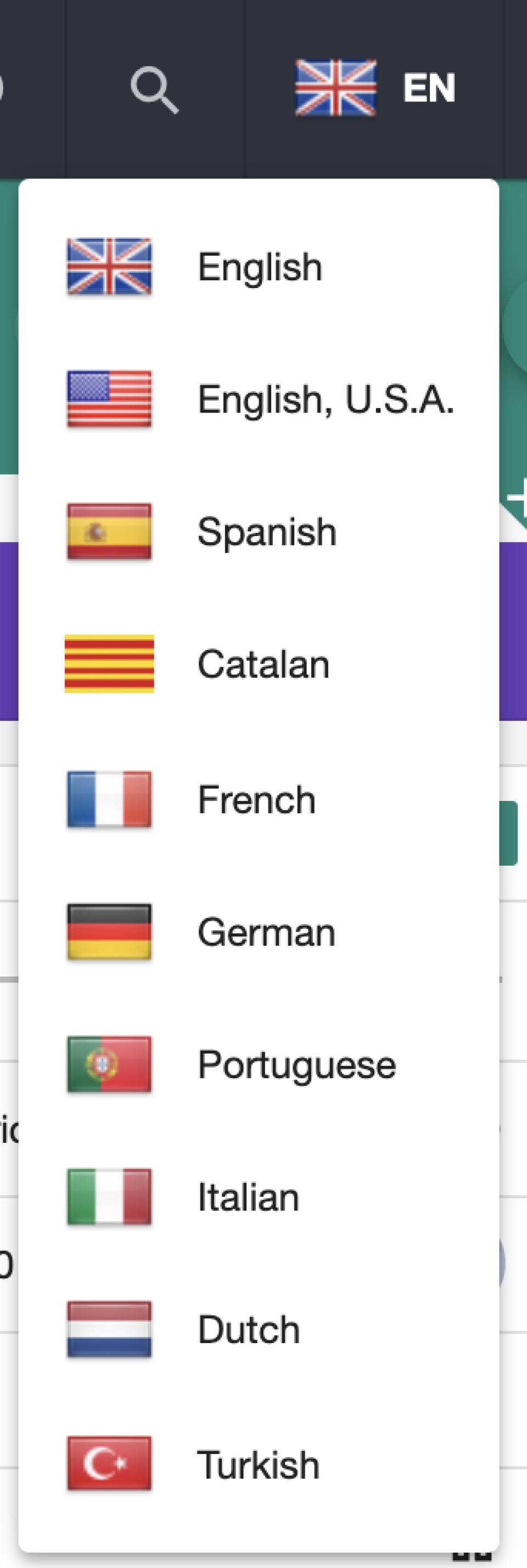Viewport: 527px width, 1568px height.
Task: Choose English, U.S.A. language option
Action: pyautogui.click(x=326, y=399)
